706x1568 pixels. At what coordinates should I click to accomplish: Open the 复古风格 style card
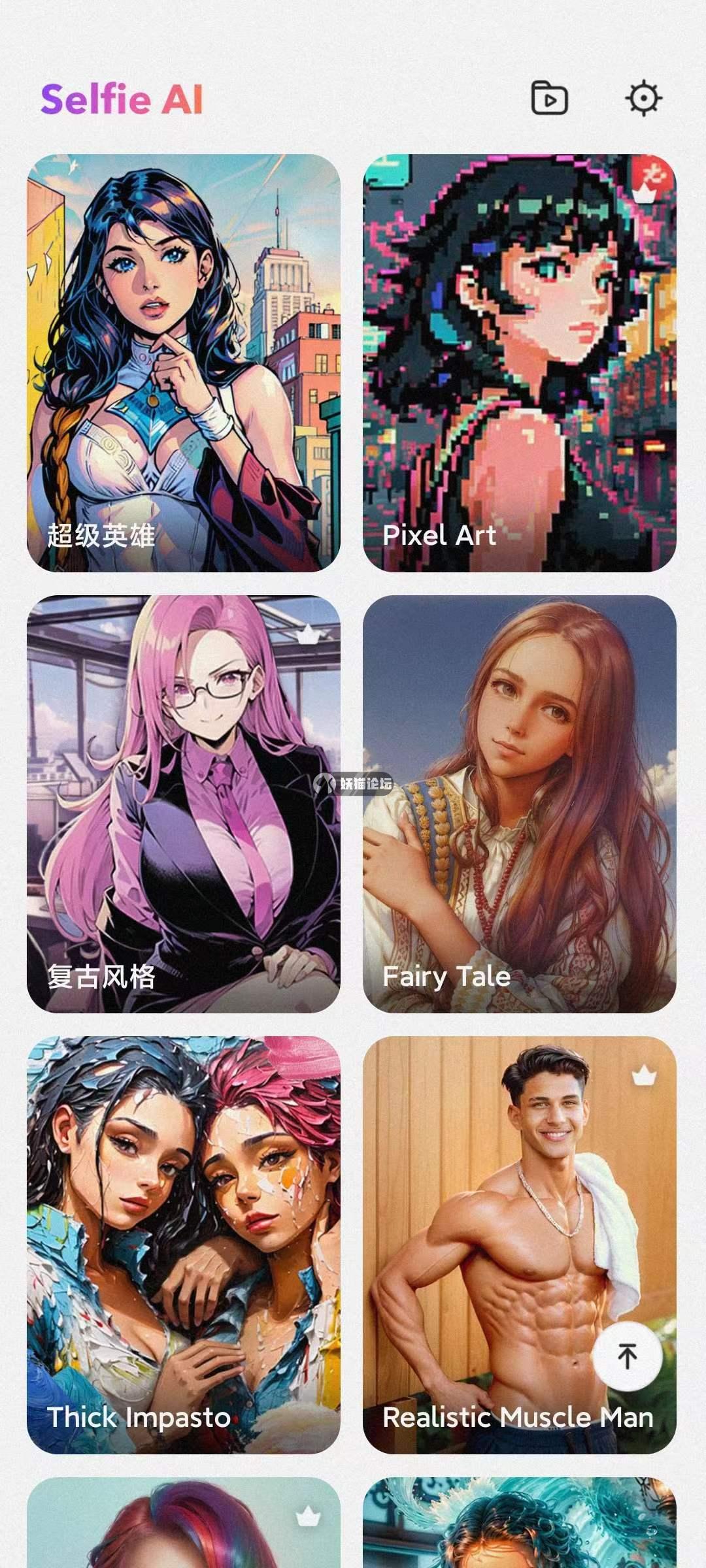pos(183,804)
